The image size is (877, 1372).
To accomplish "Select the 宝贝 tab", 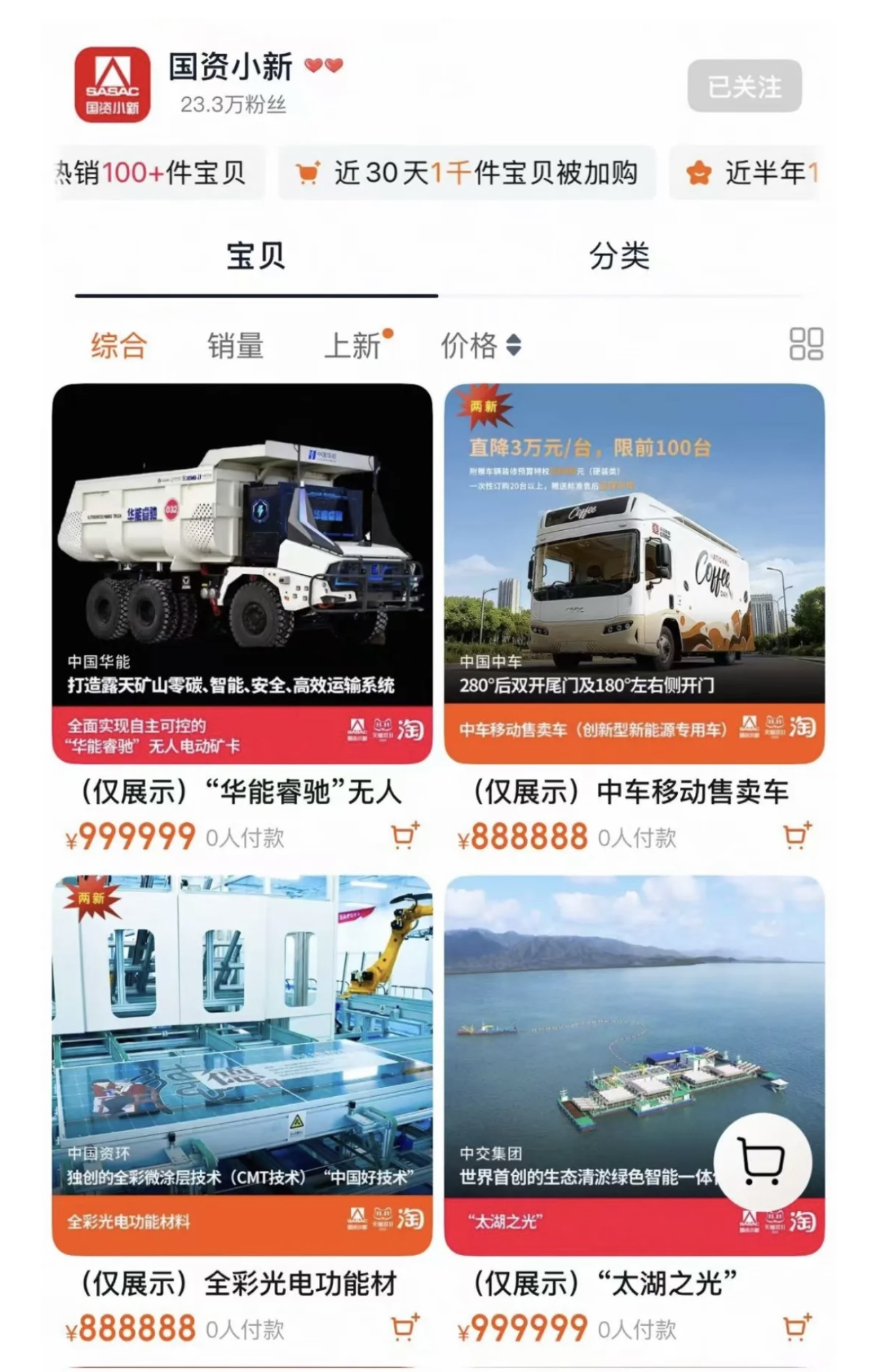I will tap(256, 256).
